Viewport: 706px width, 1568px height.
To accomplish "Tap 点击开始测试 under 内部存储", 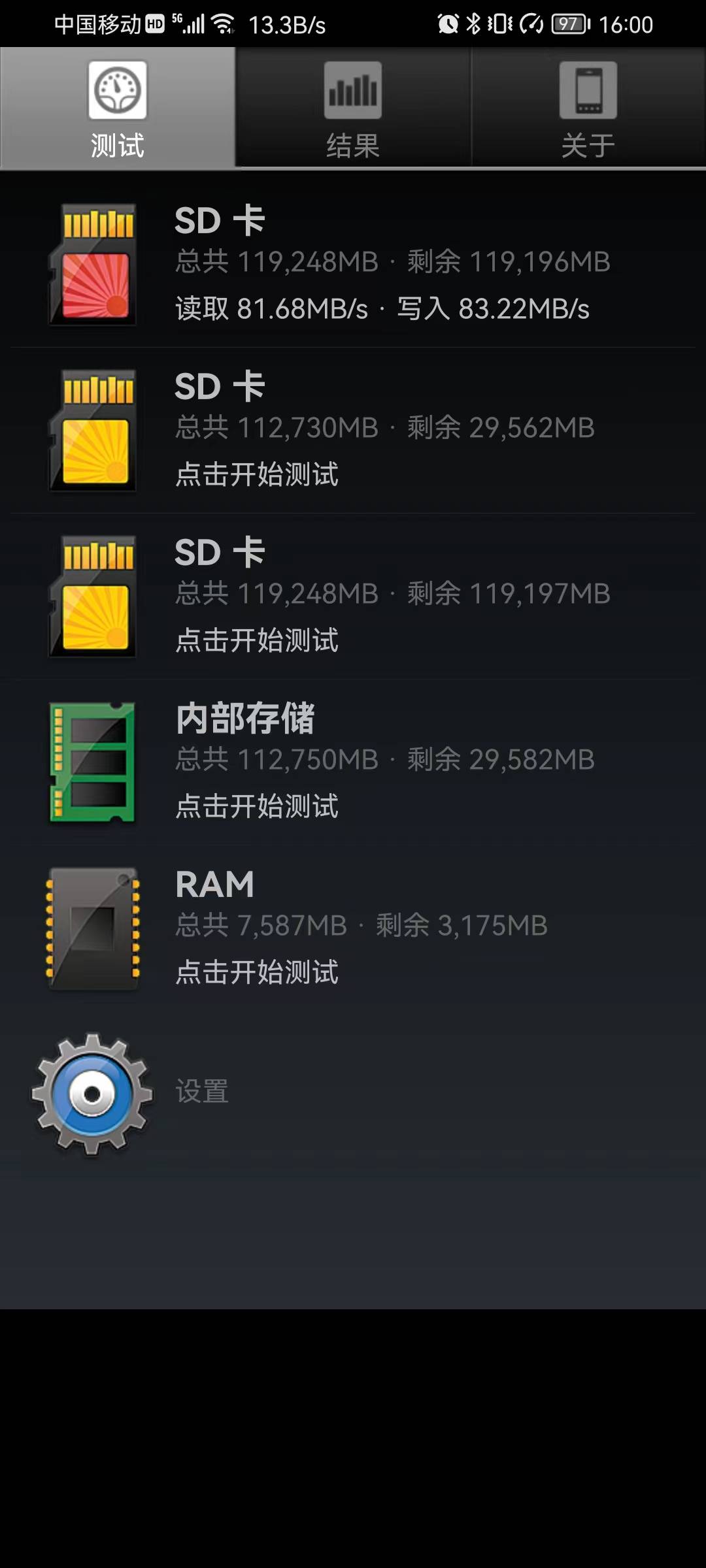I will pyautogui.click(x=256, y=808).
